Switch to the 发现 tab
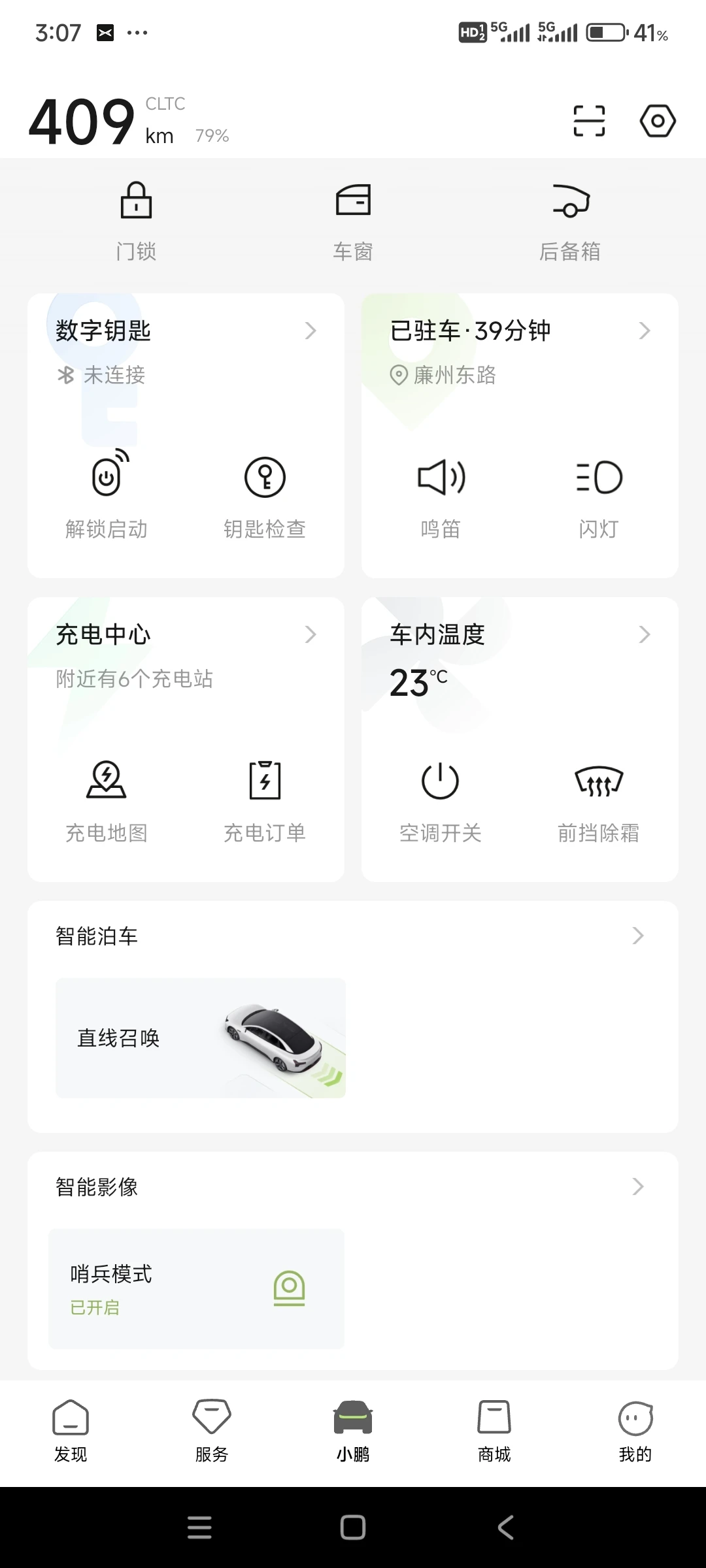706x1568 pixels. coord(71,1431)
